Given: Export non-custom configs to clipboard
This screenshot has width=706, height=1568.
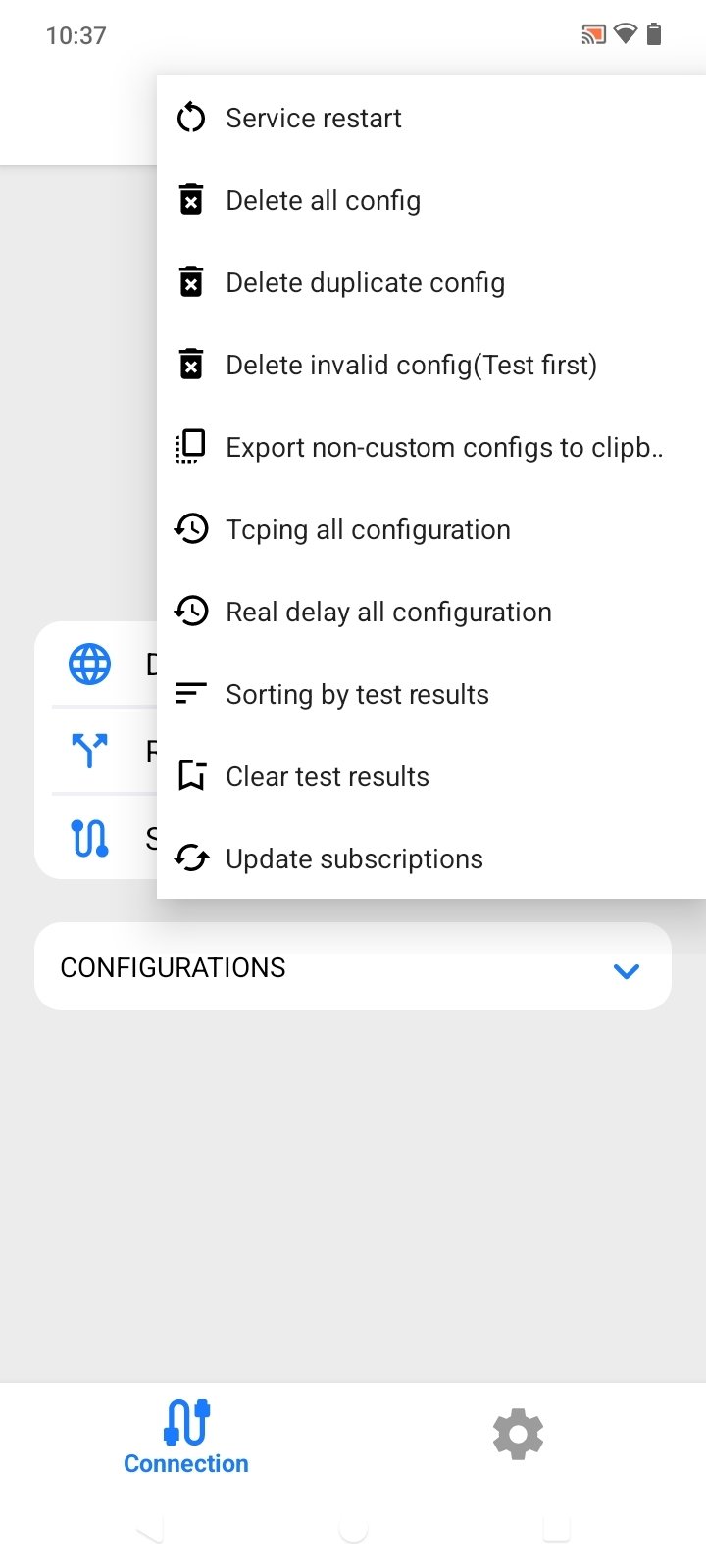Looking at the screenshot, I should 443,448.
